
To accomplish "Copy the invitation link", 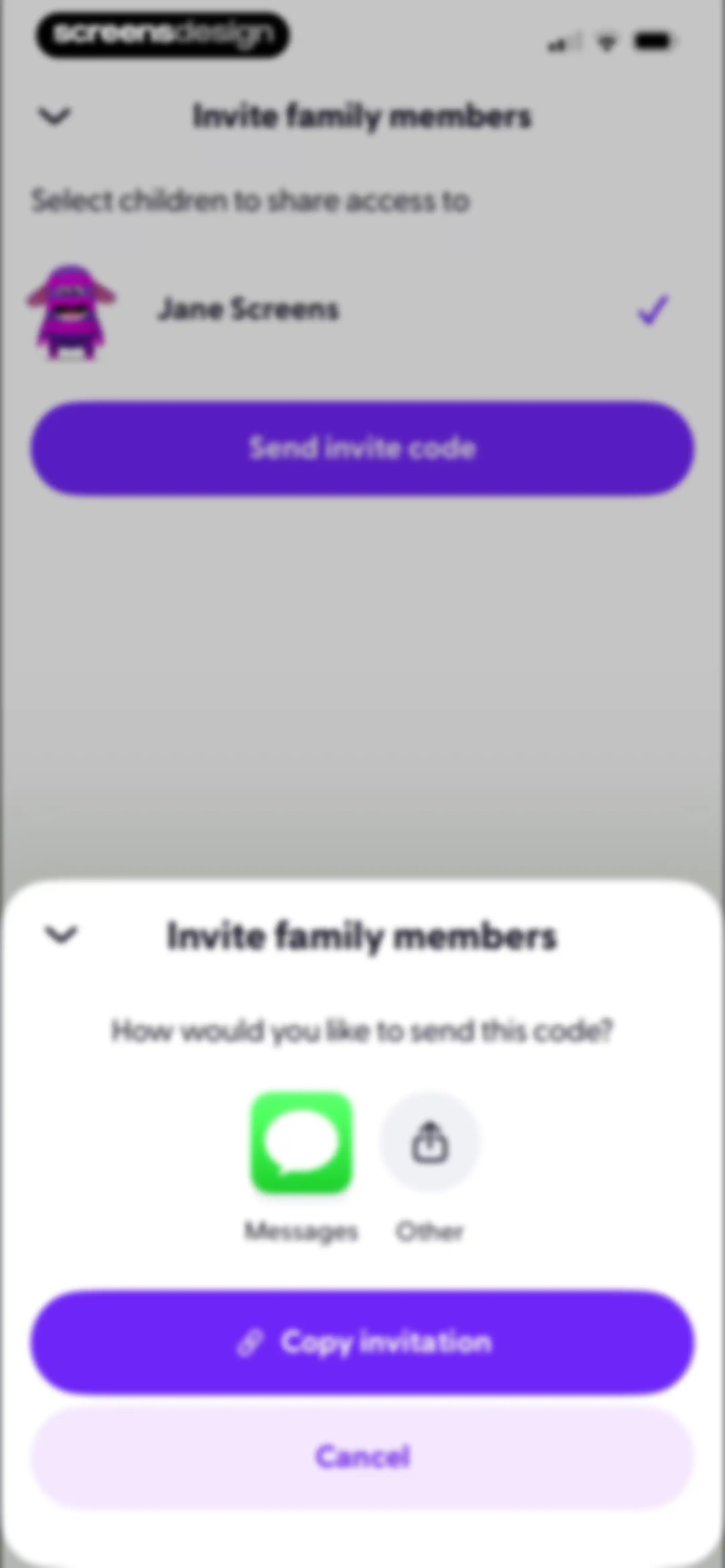I will click(362, 1342).
